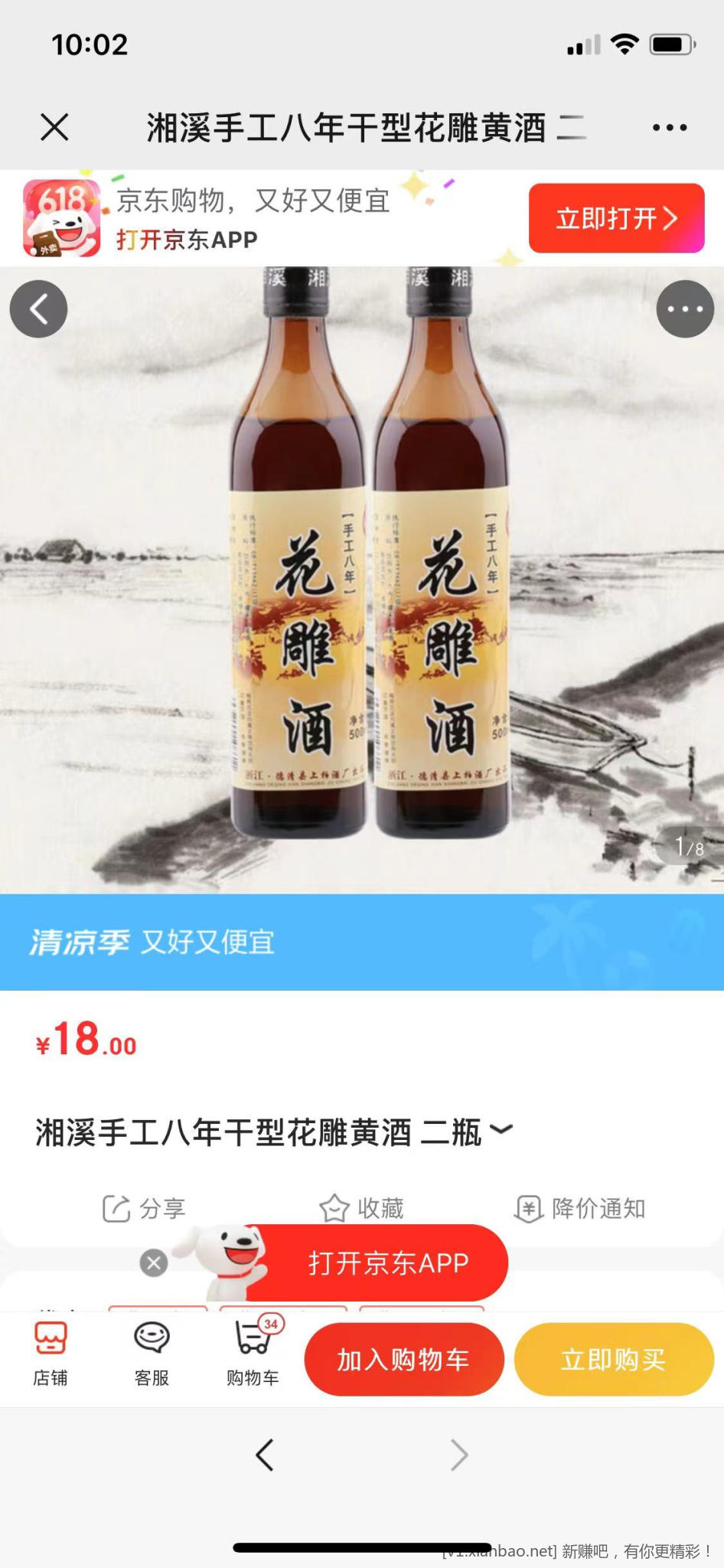The image size is (724, 1568).
Task: Expand the product title chevron
Action: 501,1129
